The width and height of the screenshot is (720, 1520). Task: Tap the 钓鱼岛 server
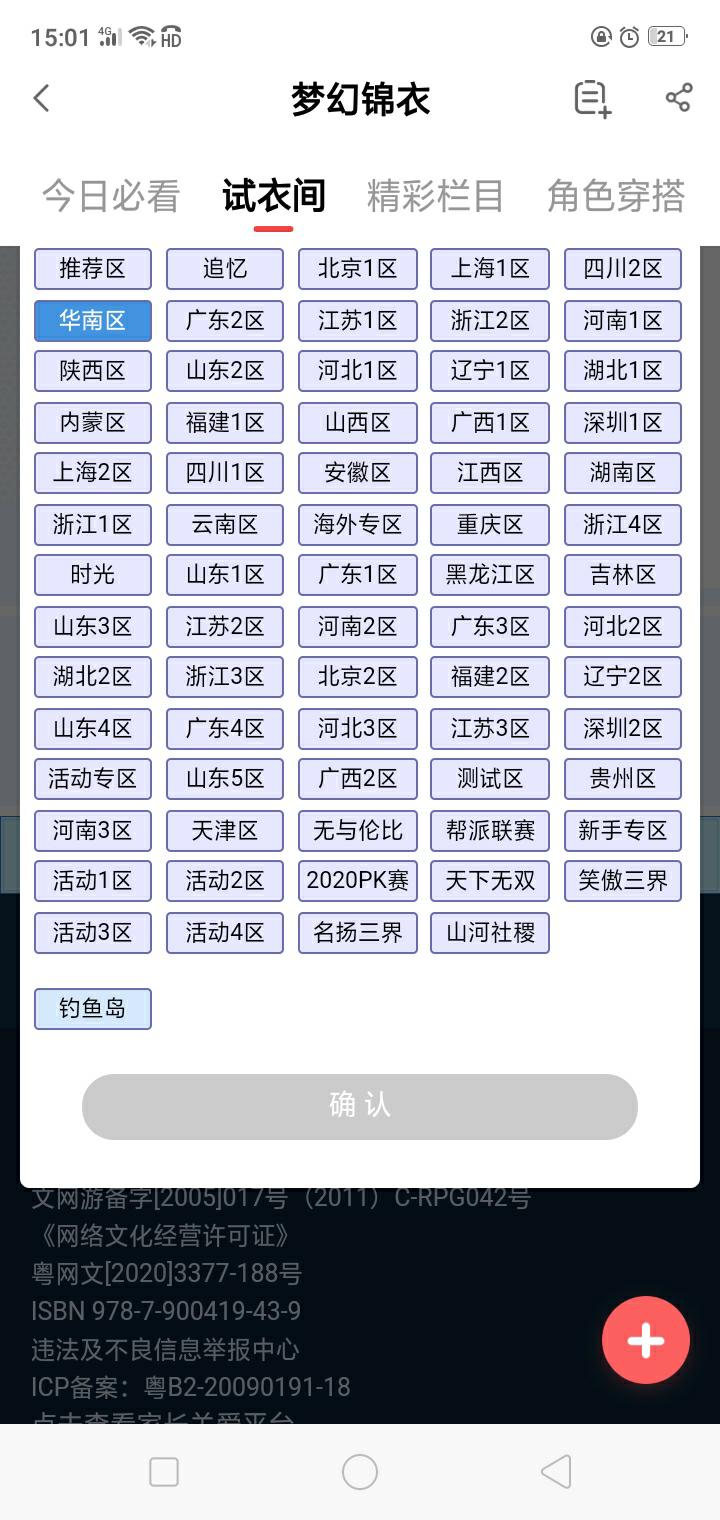[x=93, y=1009]
